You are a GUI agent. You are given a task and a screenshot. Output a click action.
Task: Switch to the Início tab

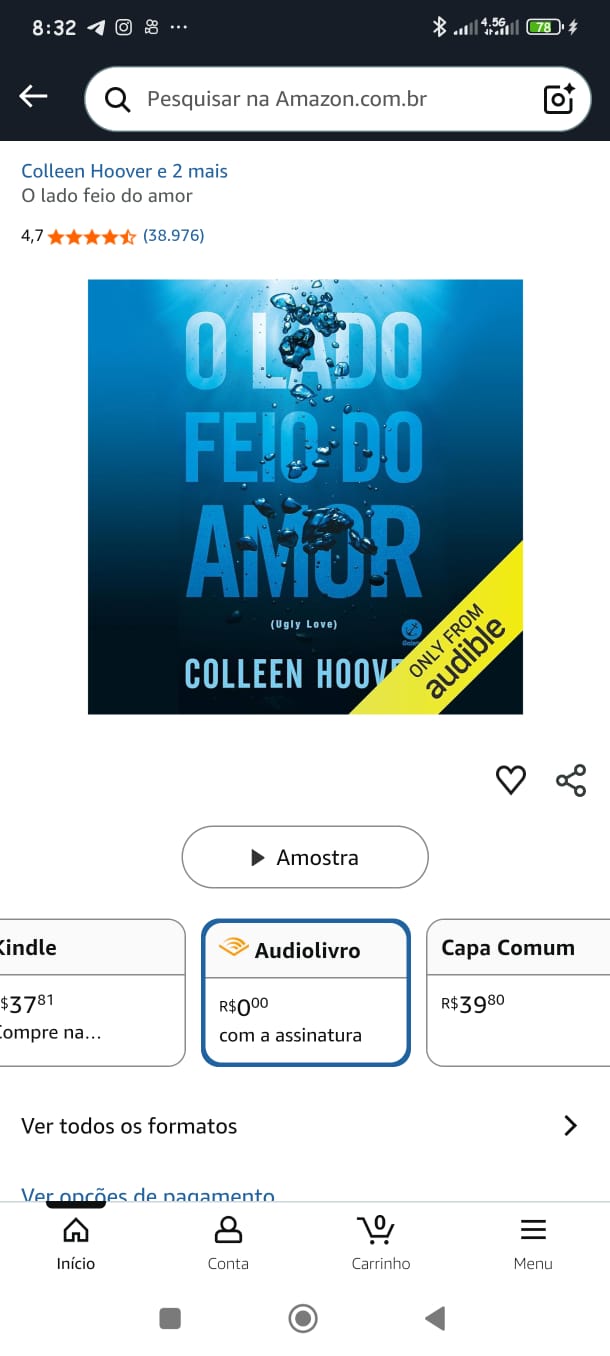[x=76, y=1243]
